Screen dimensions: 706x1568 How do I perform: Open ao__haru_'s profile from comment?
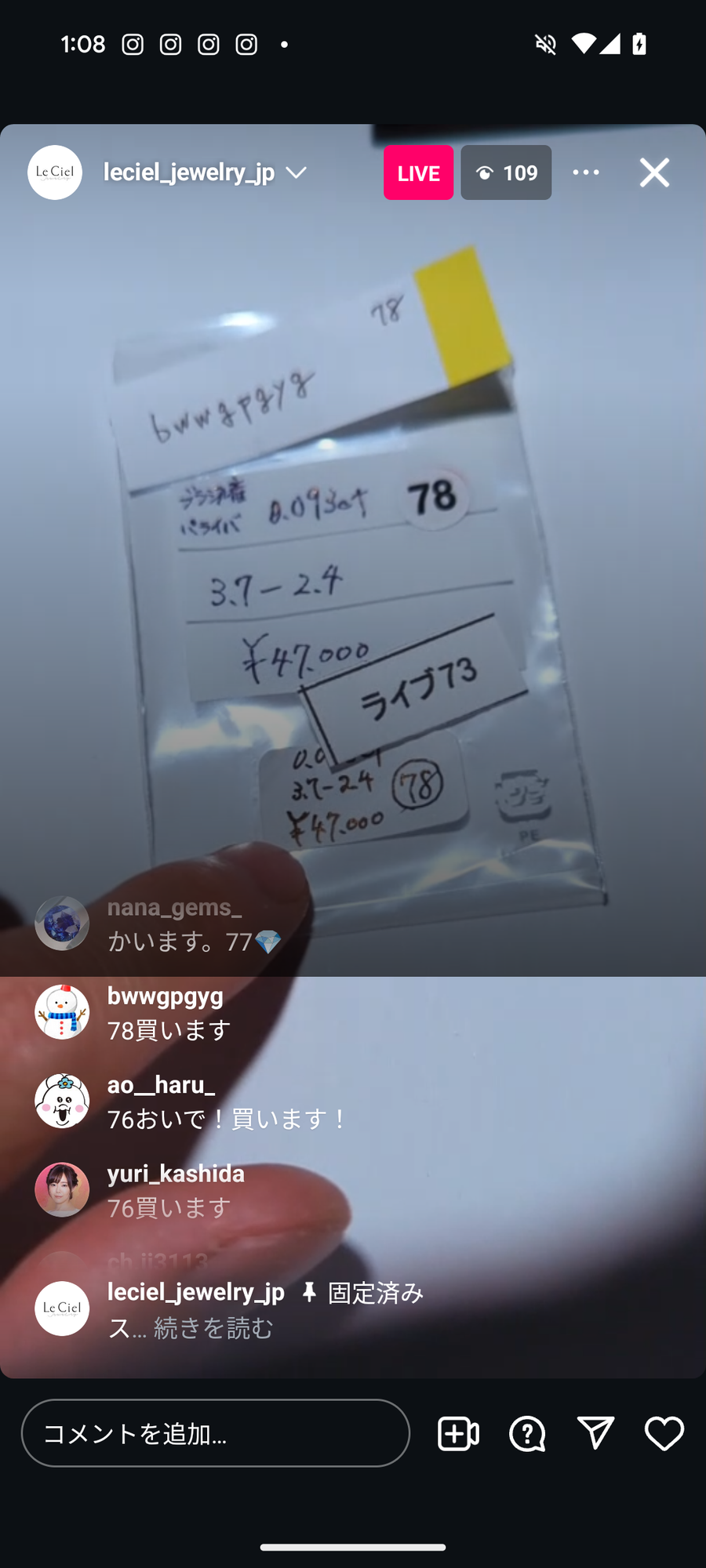click(62, 1101)
